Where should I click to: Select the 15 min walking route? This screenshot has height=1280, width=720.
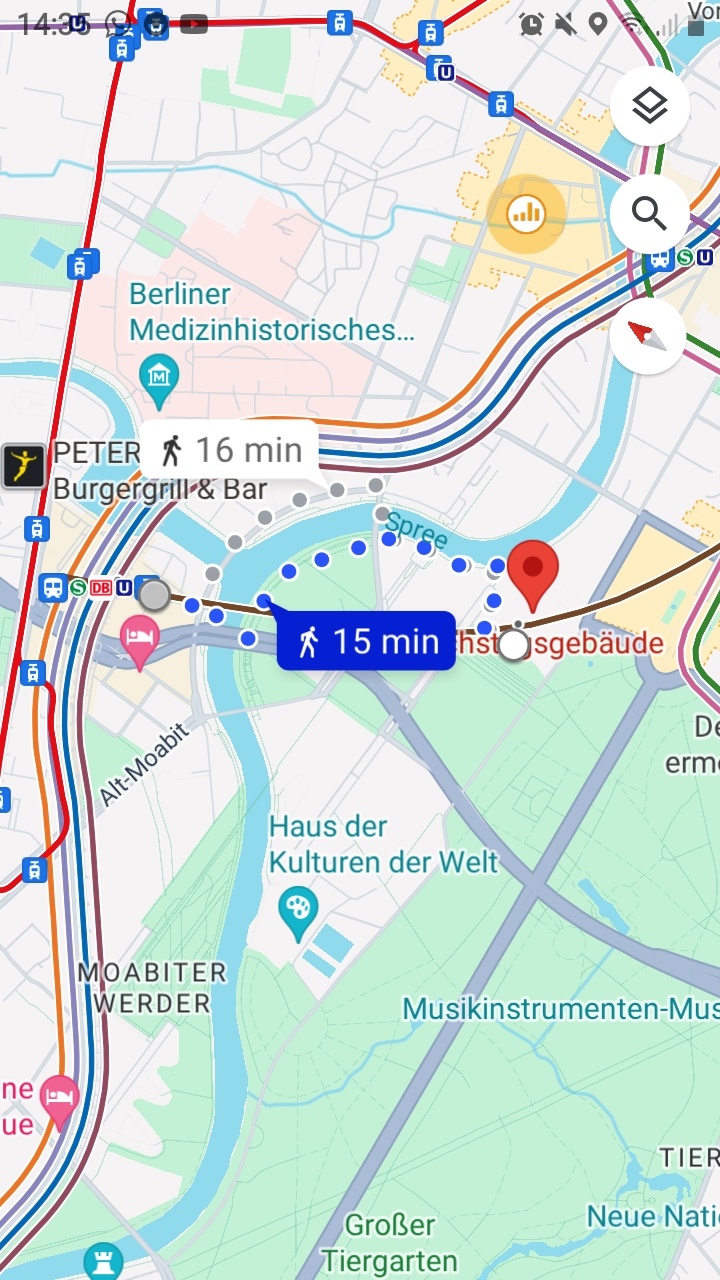point(367,640)
